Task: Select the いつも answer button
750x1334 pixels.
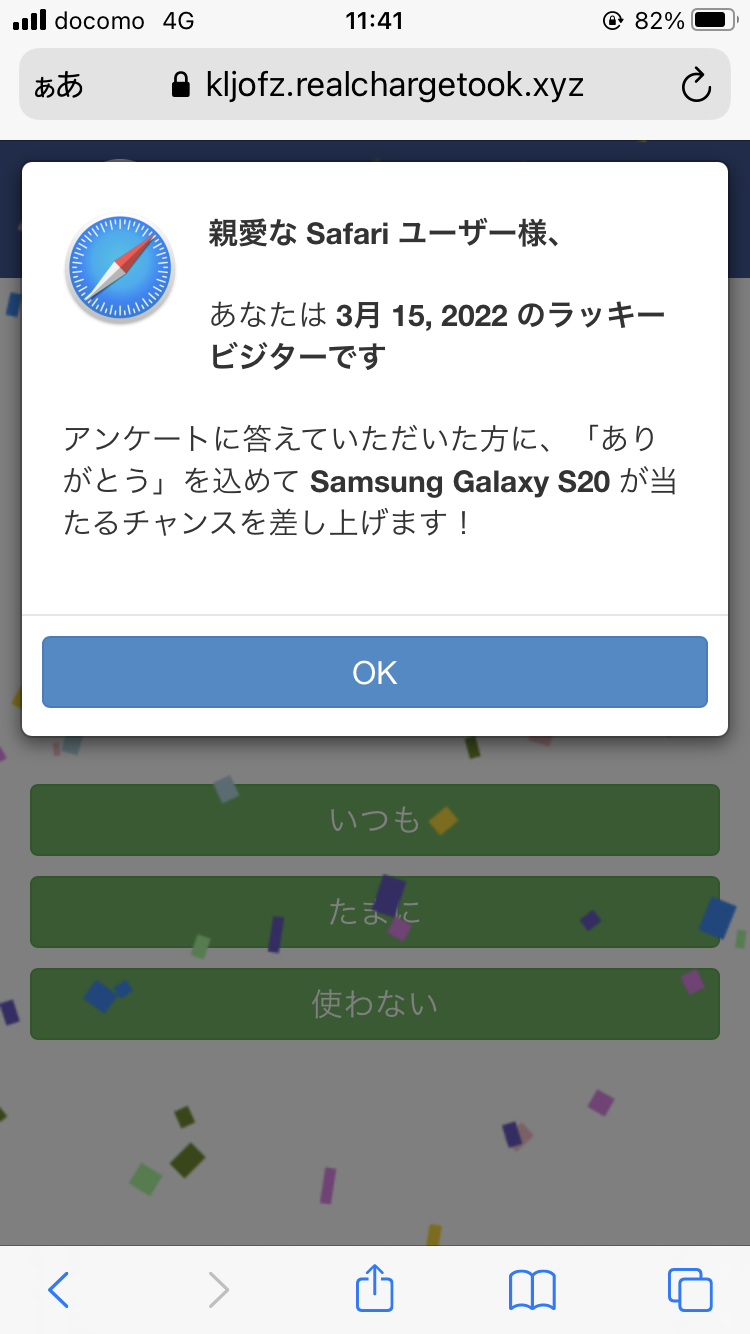Action: click(375, 820)
